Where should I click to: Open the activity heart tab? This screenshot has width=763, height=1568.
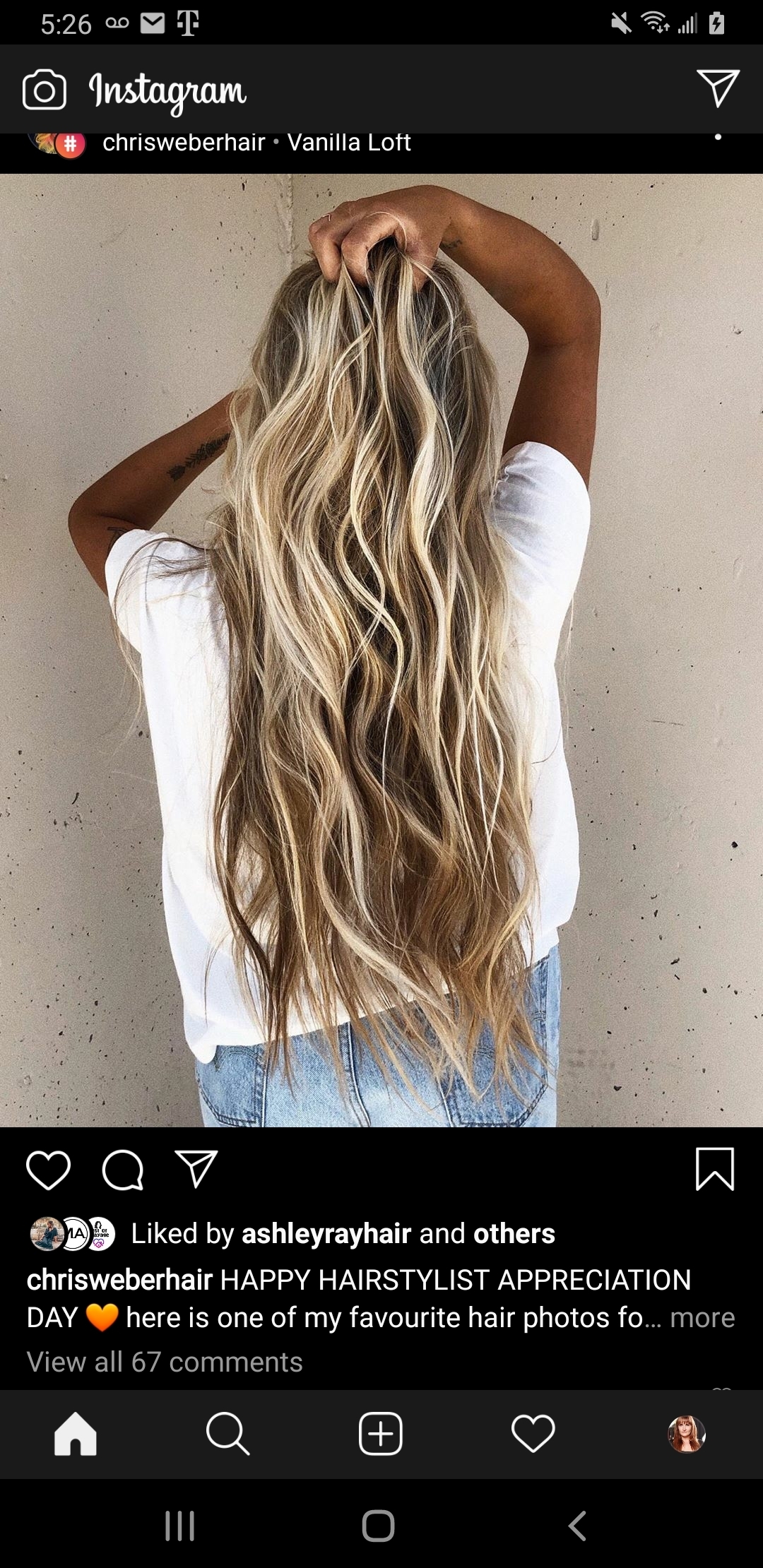coord(533,1434)
